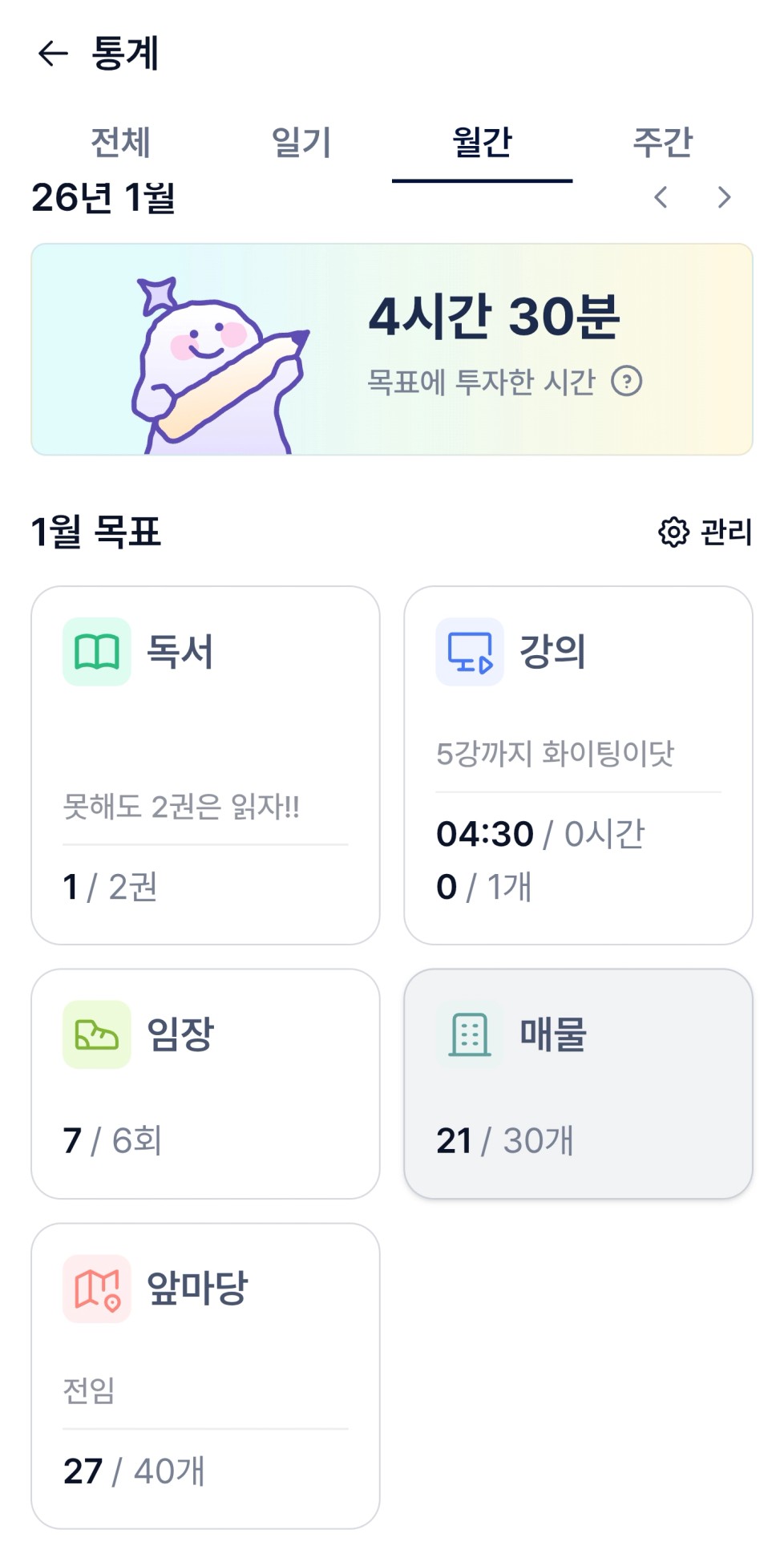This screenshot has height=1546, width=784.
Task: Open the 임장 goal card
Action: click(205, 1083)
